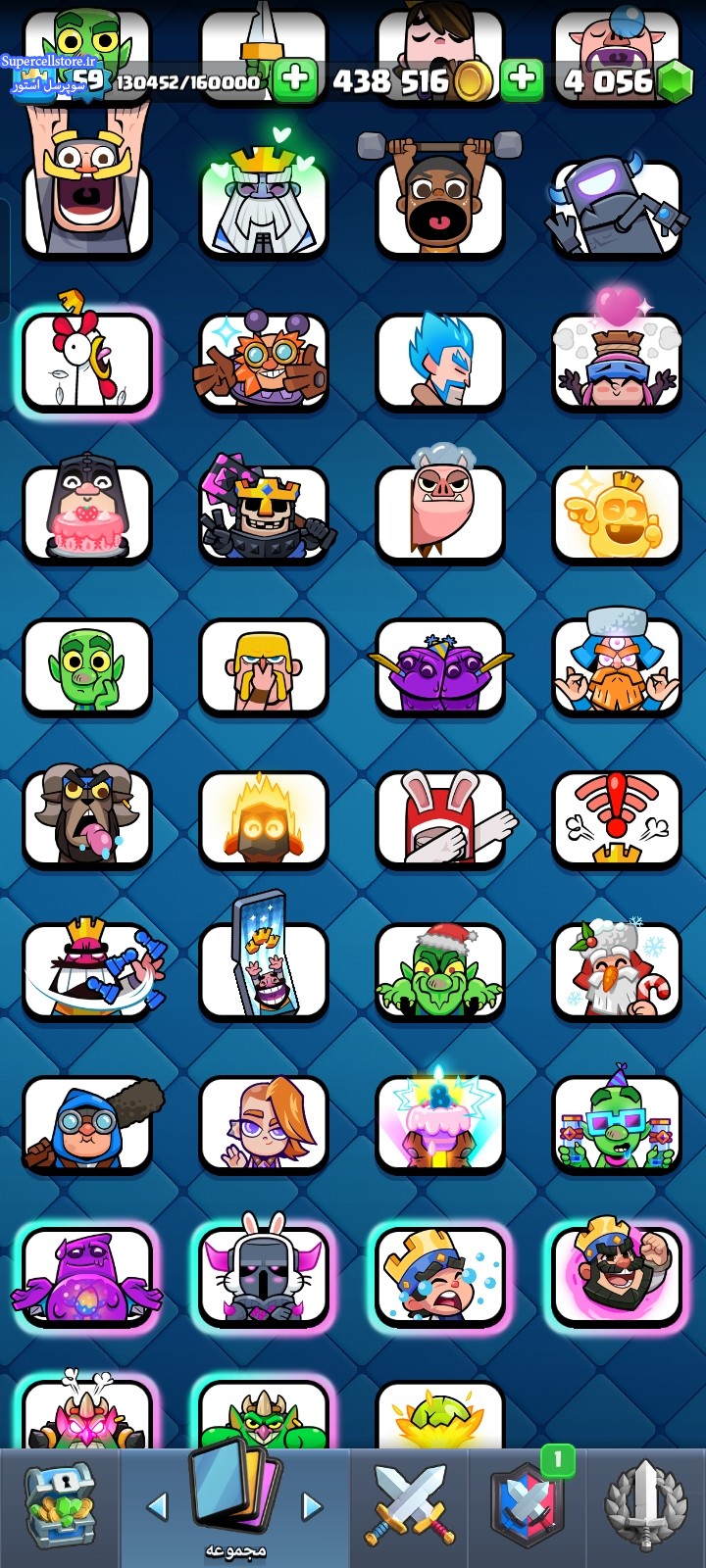
Task: Select the Santa hat goblin emote
Action: 439,972
